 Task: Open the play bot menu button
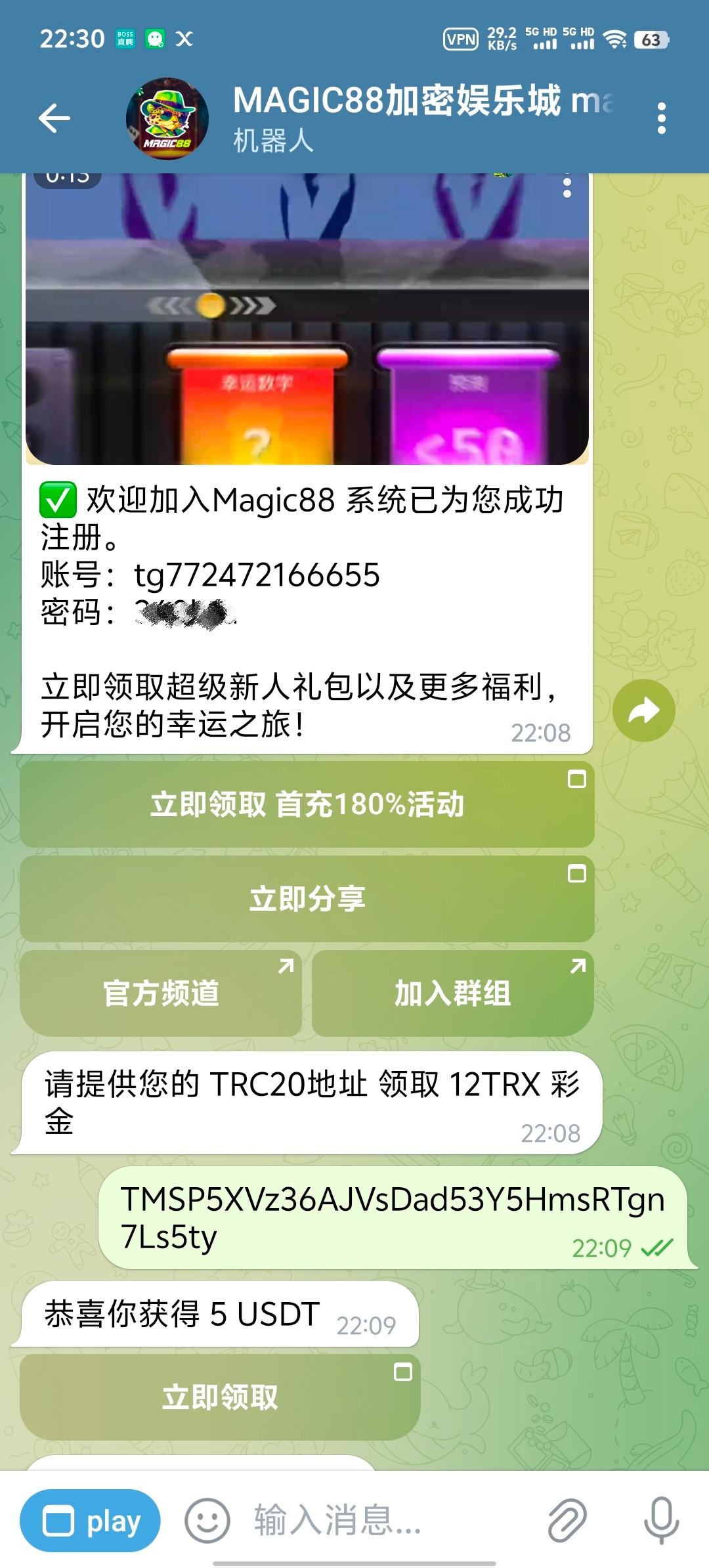click(x=91, y=1521)
